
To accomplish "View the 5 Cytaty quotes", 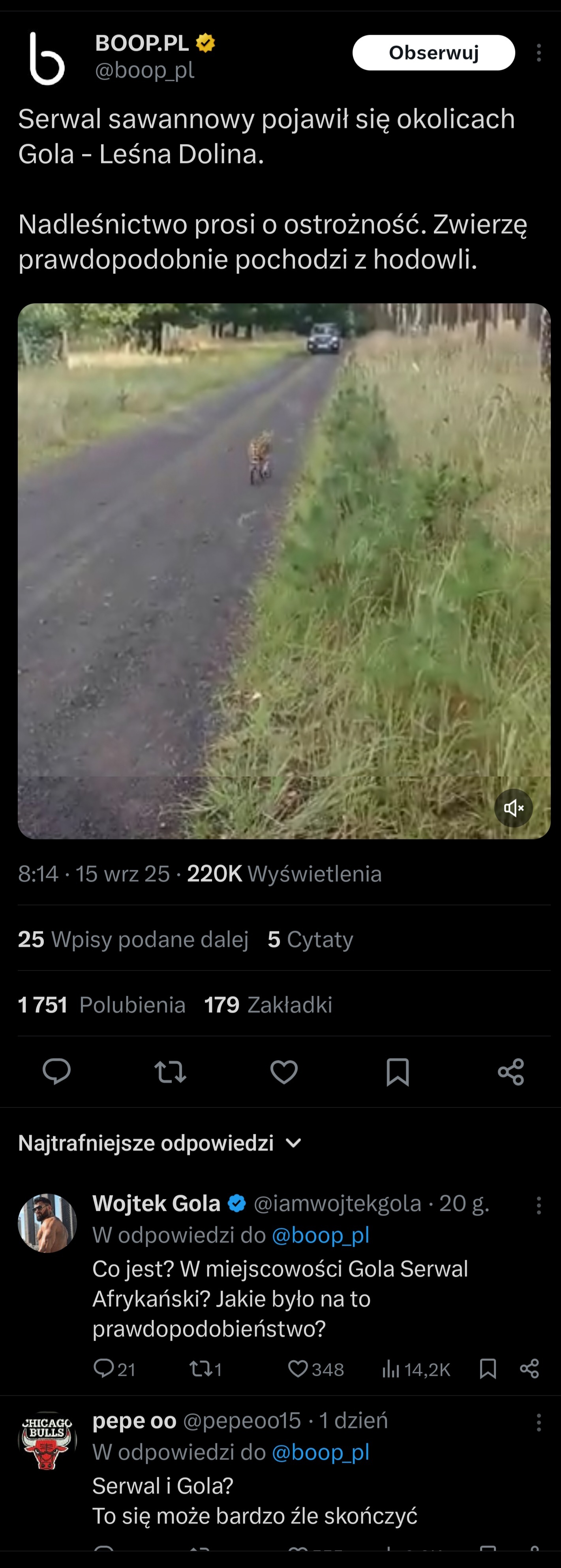I will pos(311,939).
